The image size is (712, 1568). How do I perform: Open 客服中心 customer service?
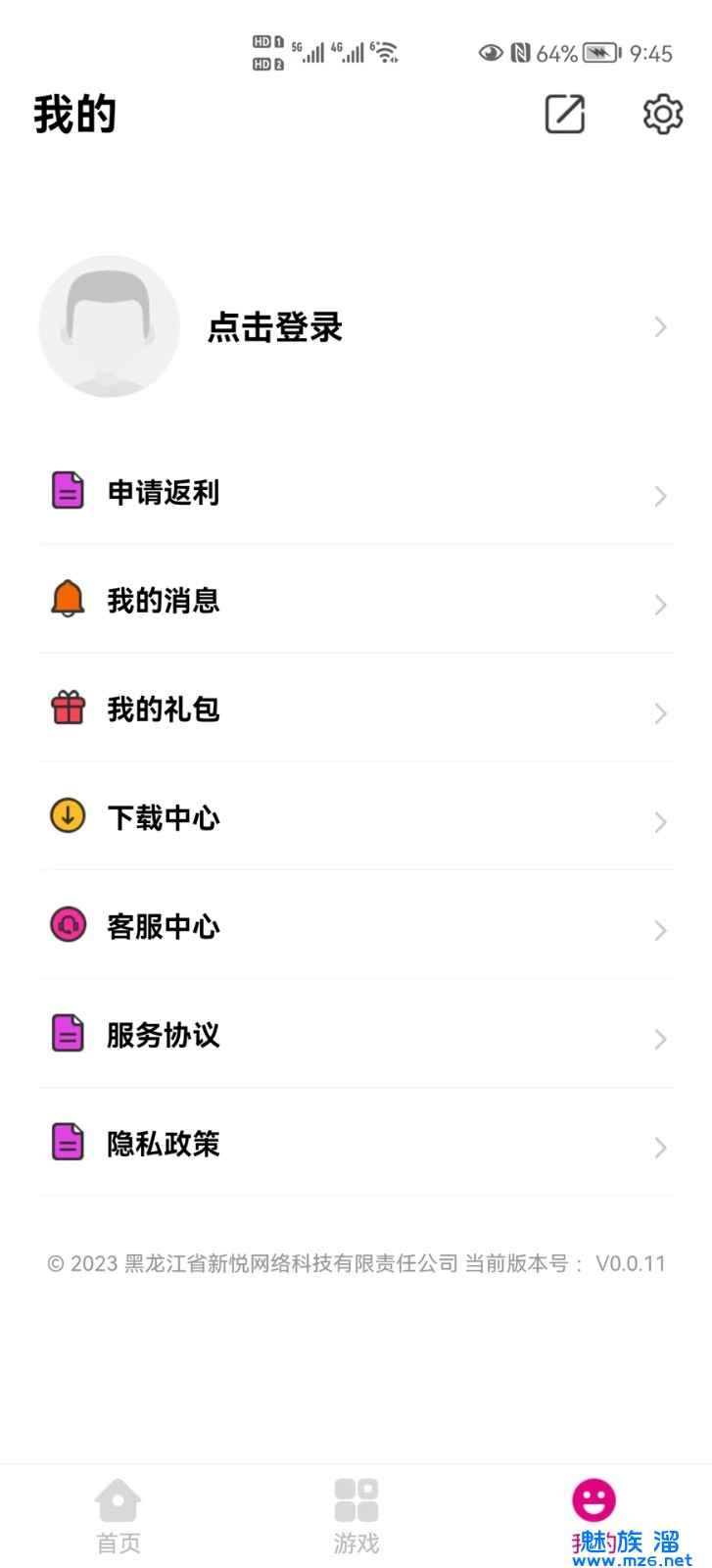pos(356,925)
